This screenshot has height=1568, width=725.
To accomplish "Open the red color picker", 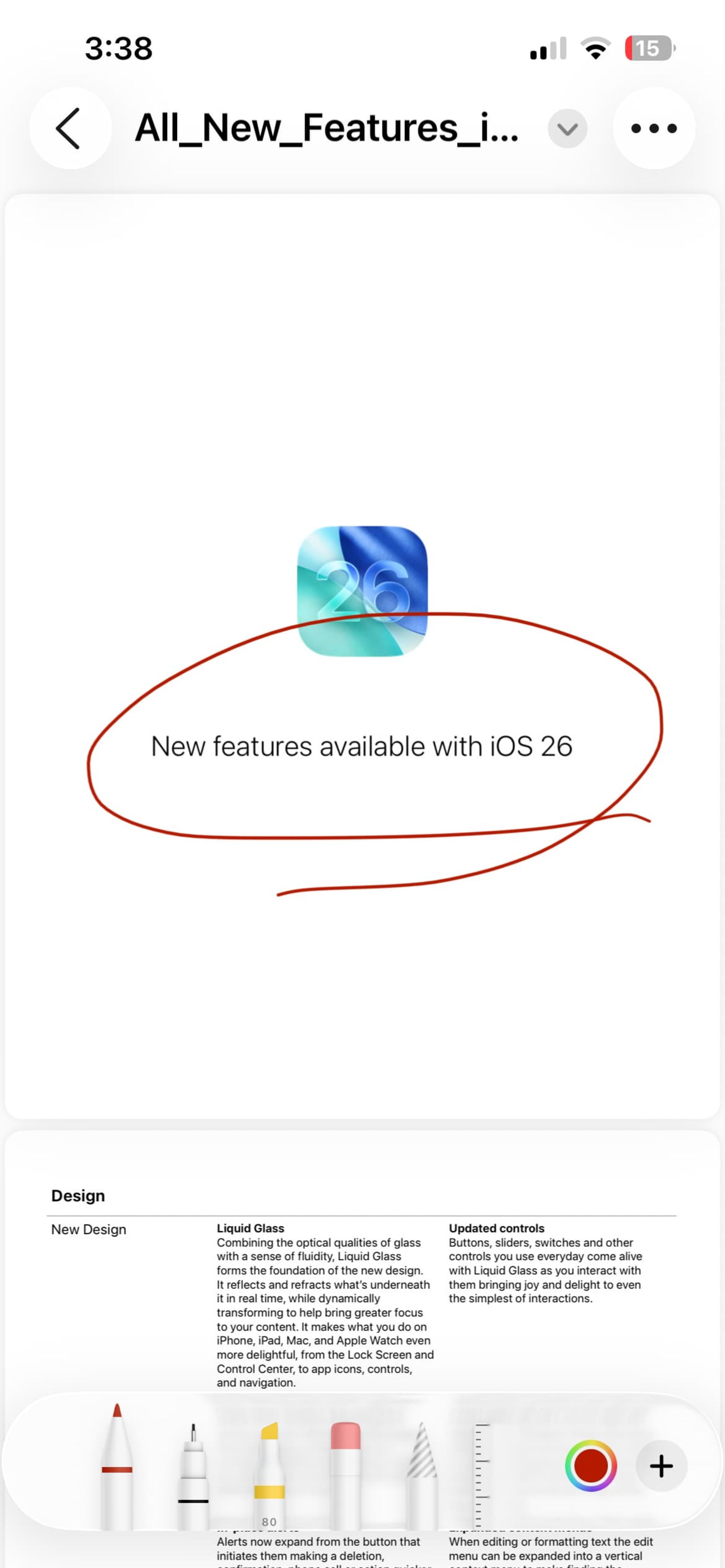I will pyautogui.click(x=590, y=1466).
